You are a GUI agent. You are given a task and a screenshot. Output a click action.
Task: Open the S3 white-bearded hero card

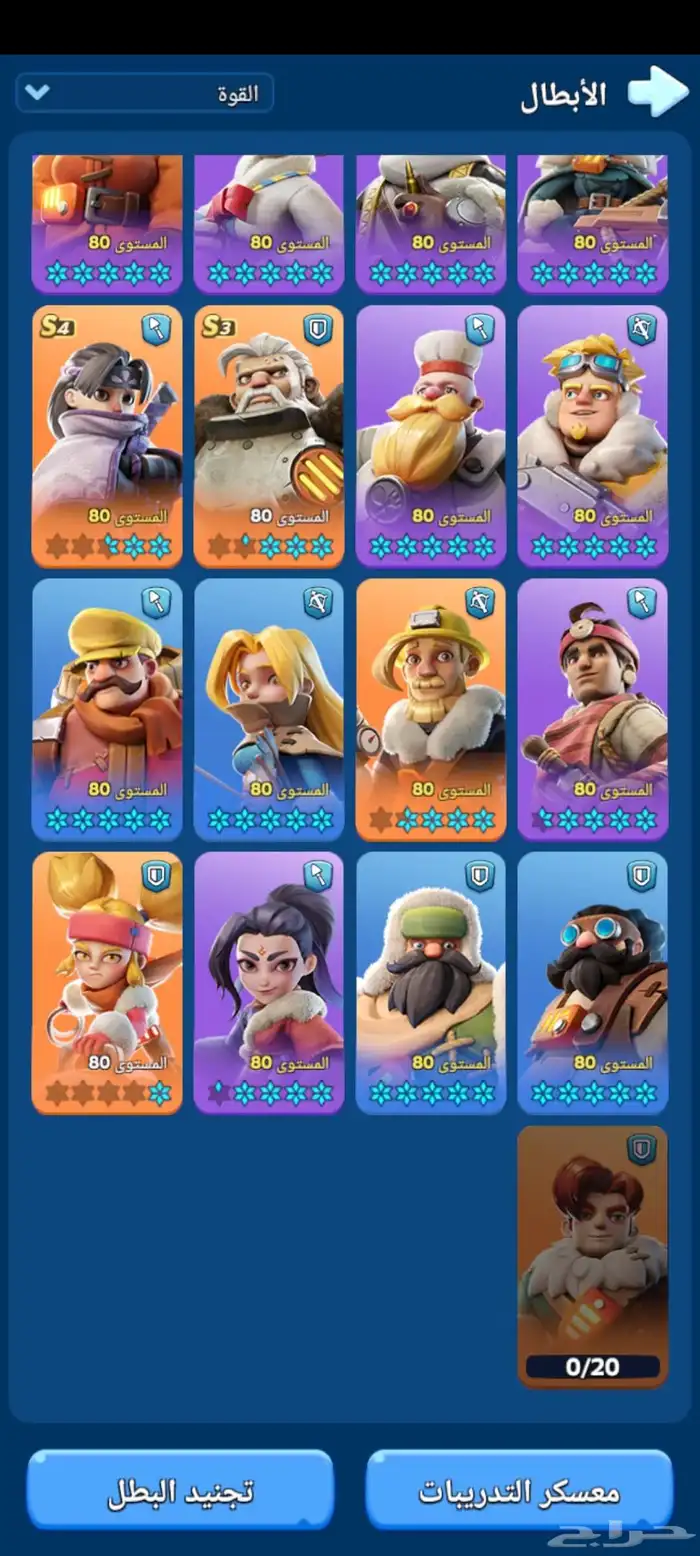[269, 437]
